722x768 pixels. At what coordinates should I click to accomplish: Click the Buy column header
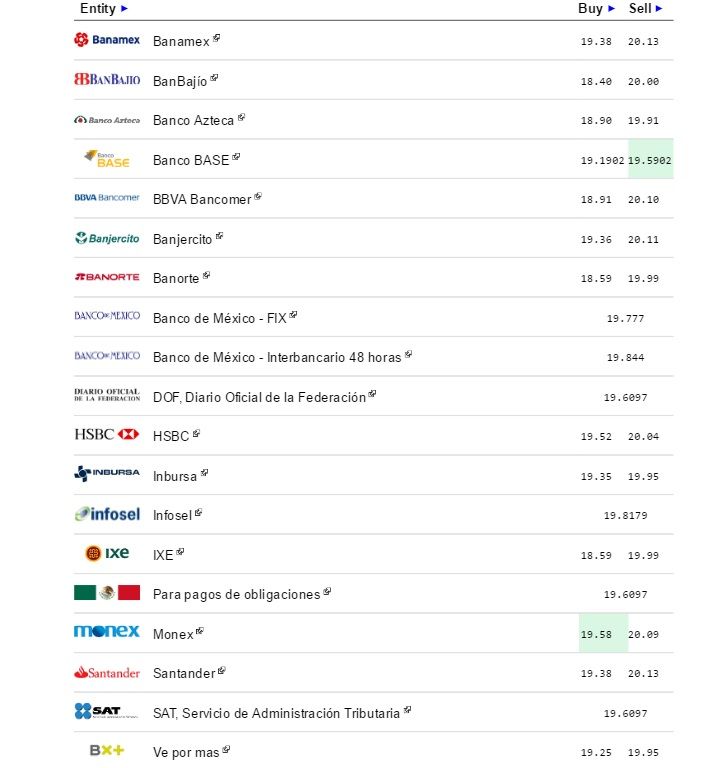point(590,8)
